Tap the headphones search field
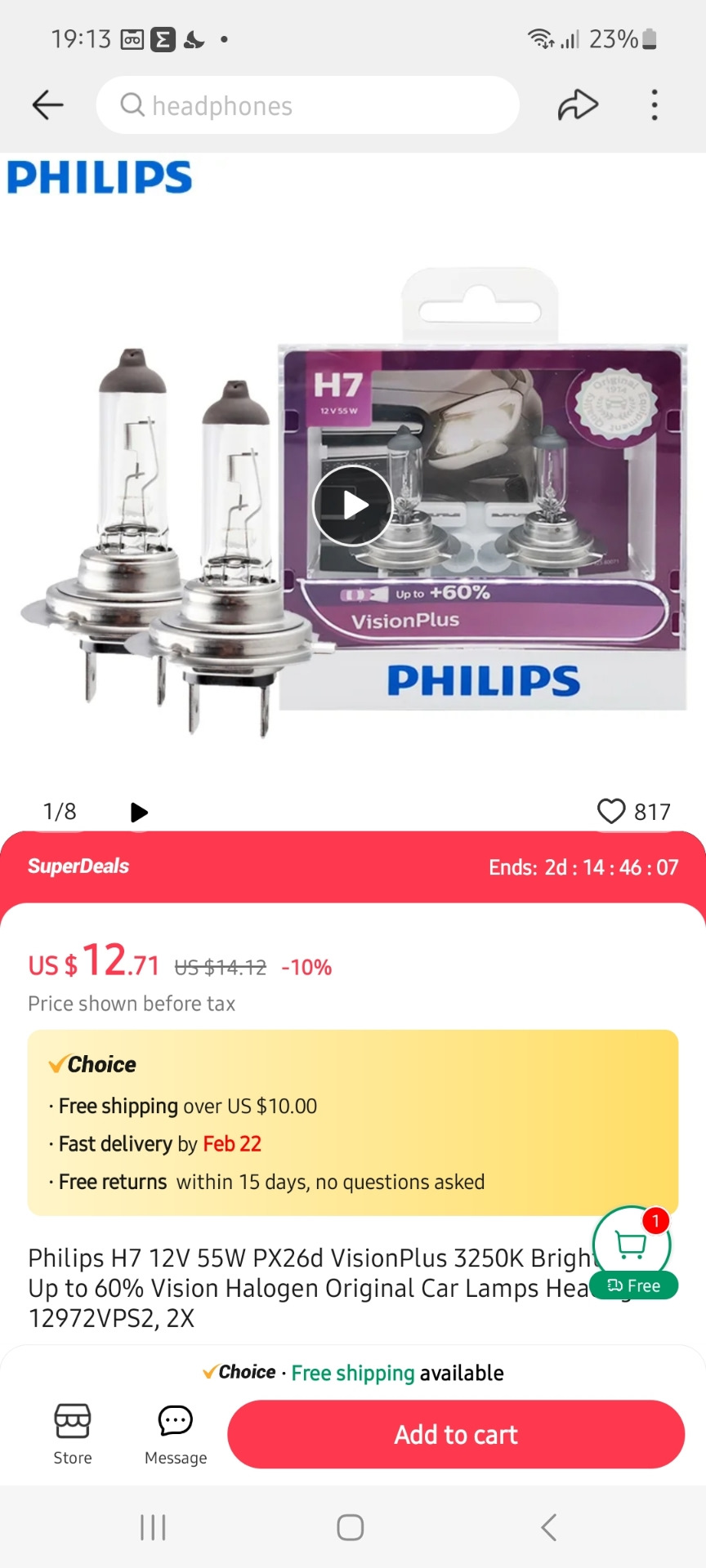Viewport: 706px width, 1568px height. point(307,105)
